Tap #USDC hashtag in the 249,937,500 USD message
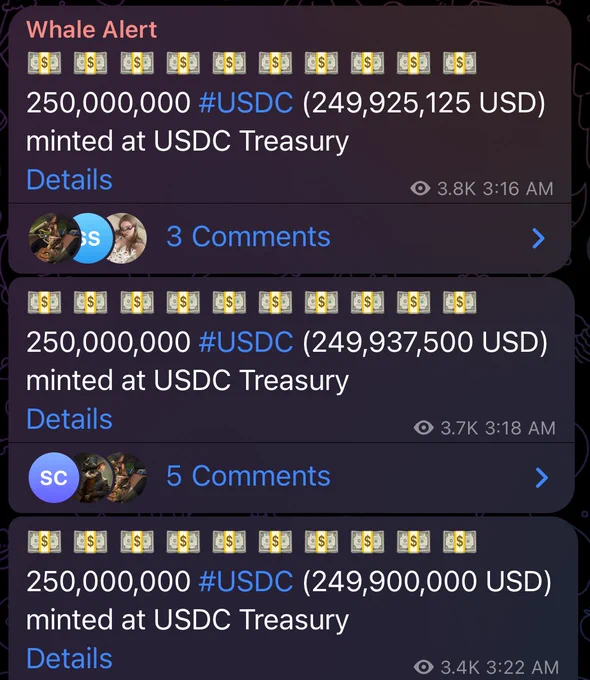590x680 pixels. click(246, 342)
